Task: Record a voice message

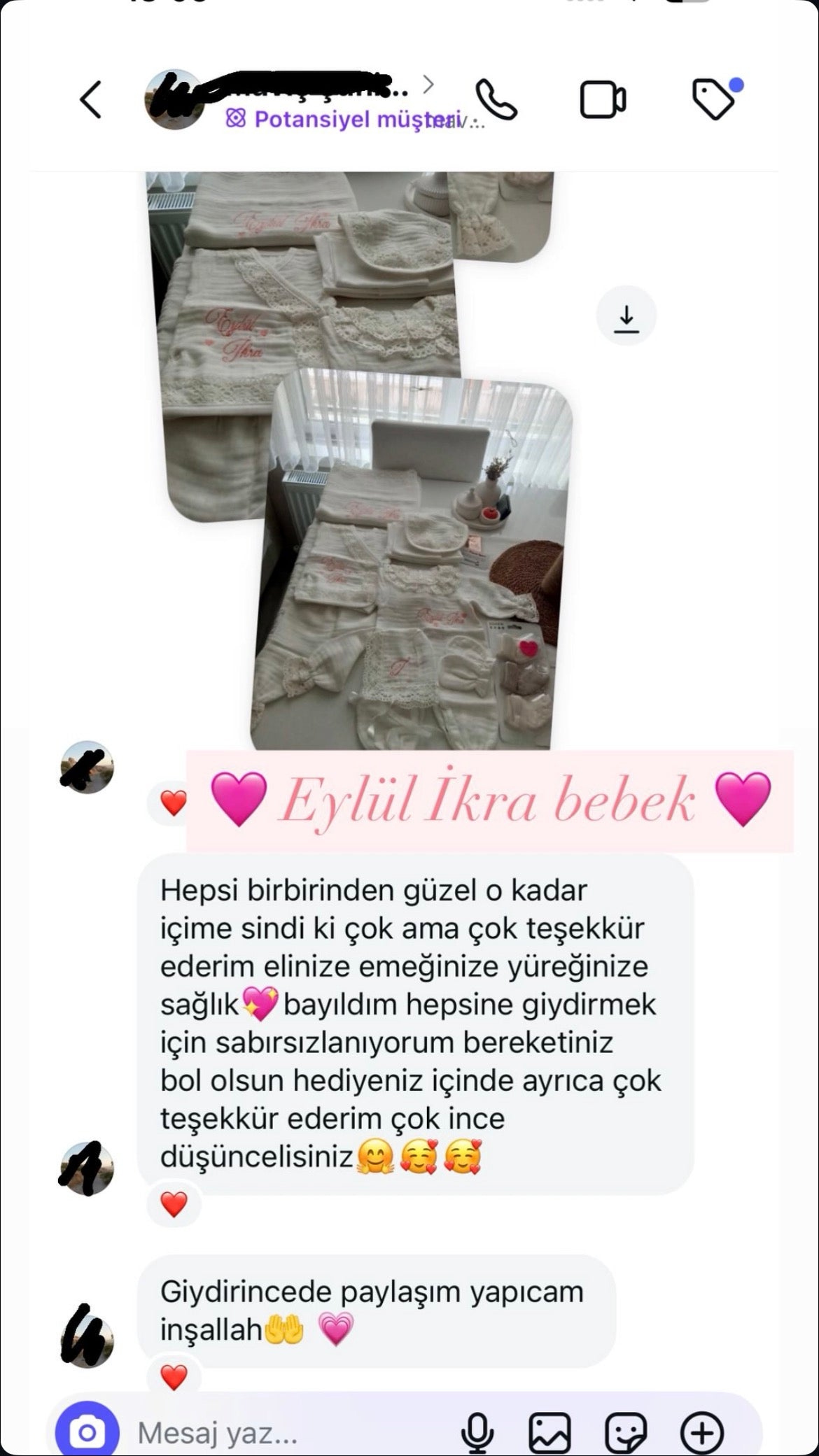Action: coord(478,1433)
